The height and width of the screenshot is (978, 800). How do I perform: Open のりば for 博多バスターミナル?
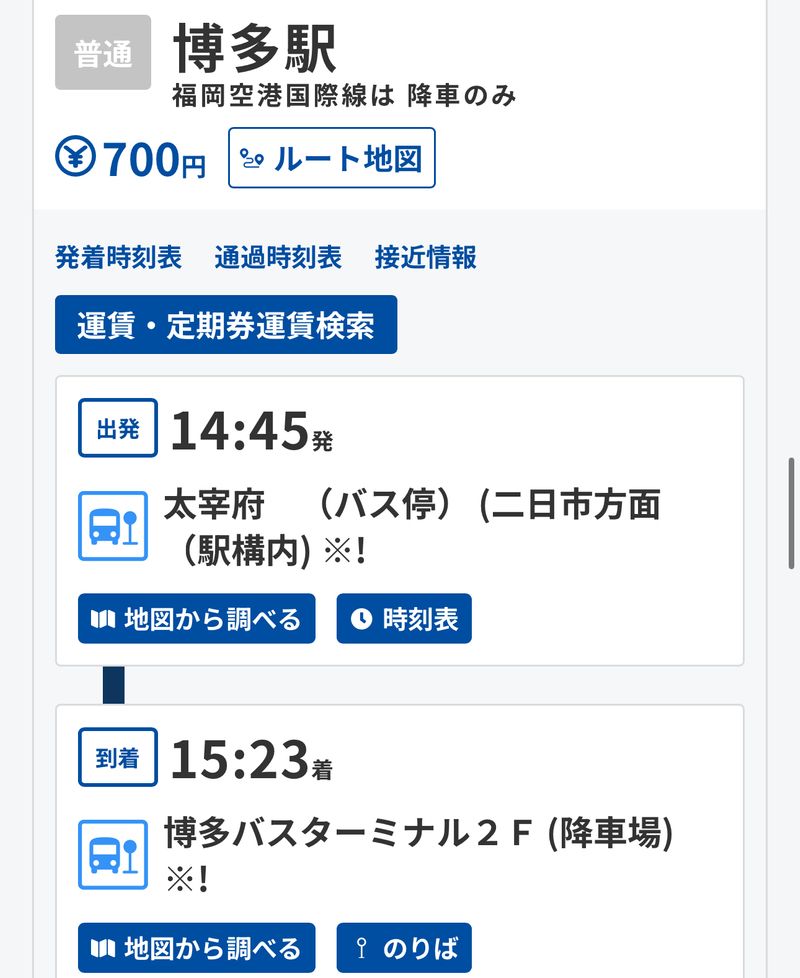pyautogui.click(x=404, y=947)
